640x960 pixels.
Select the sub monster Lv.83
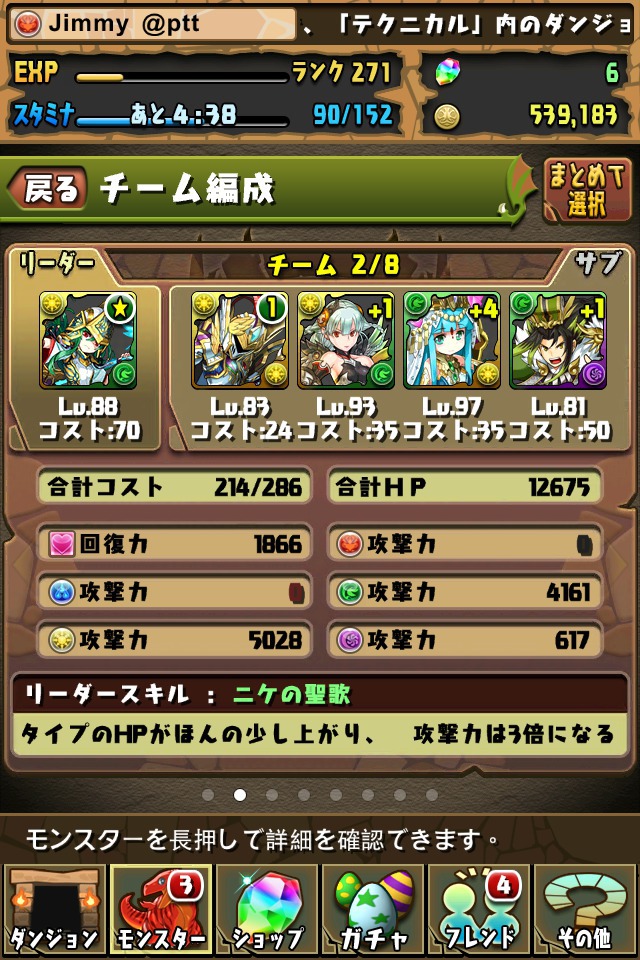(240, 340)
